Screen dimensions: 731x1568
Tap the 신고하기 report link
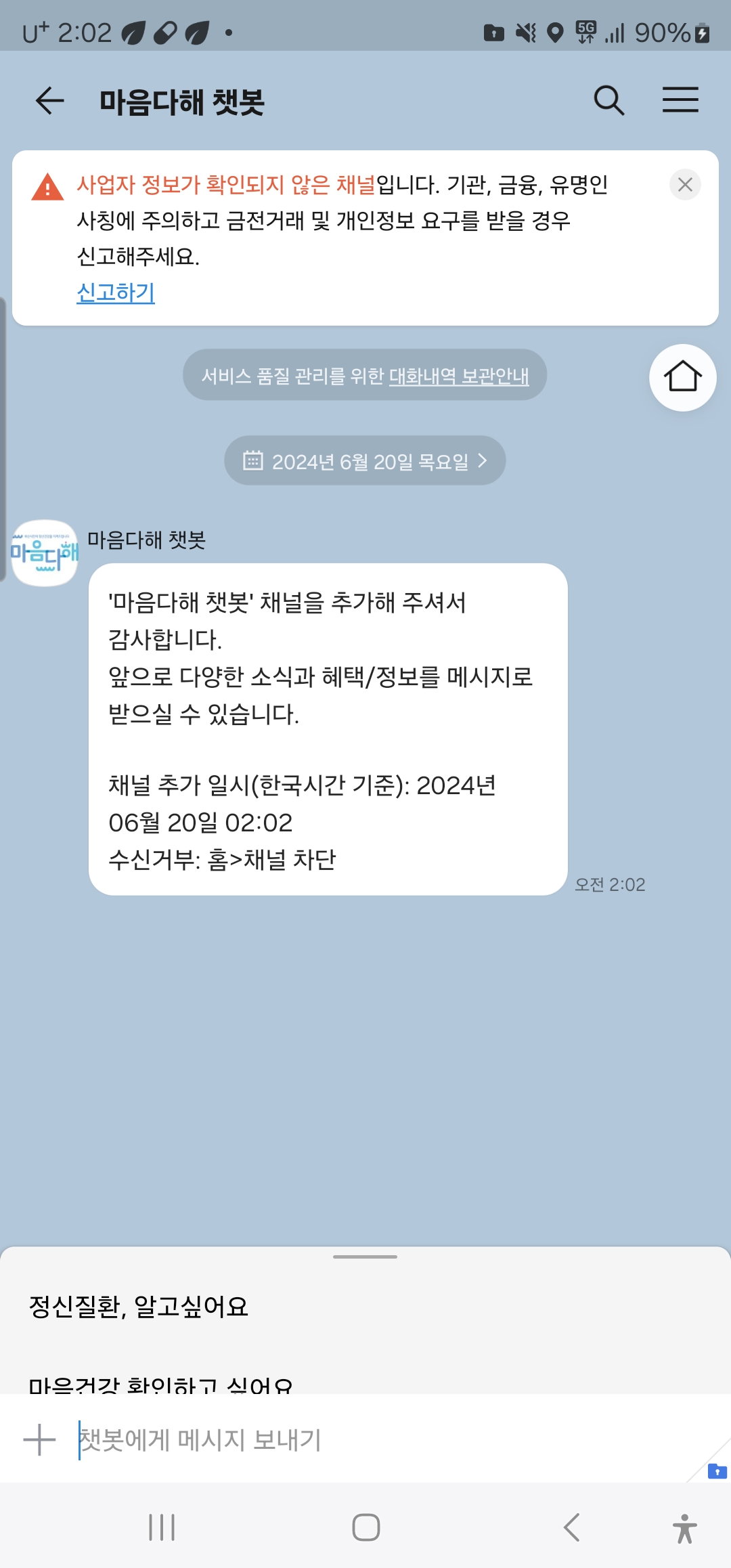click(x=116, y=292)
